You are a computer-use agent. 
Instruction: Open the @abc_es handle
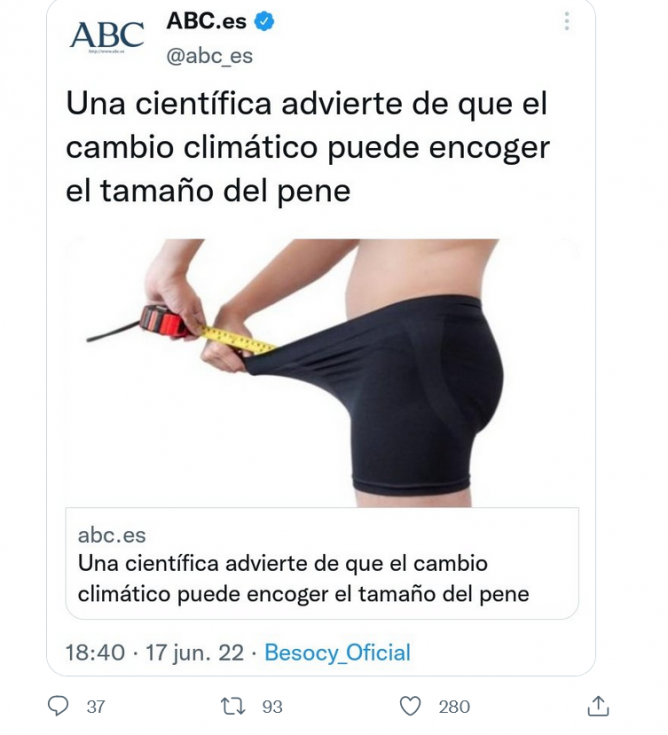(208, 56)
